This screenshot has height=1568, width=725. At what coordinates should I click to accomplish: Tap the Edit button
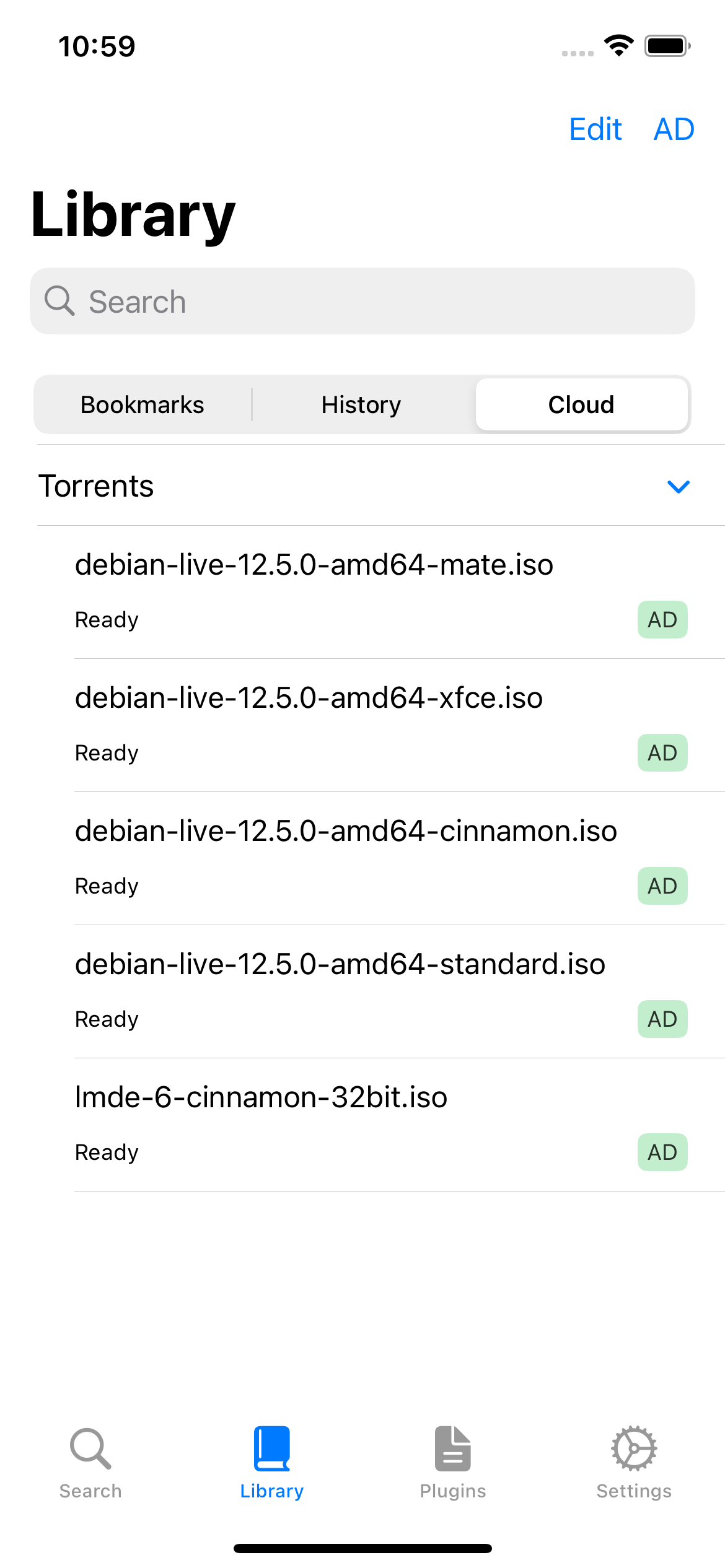595,129
